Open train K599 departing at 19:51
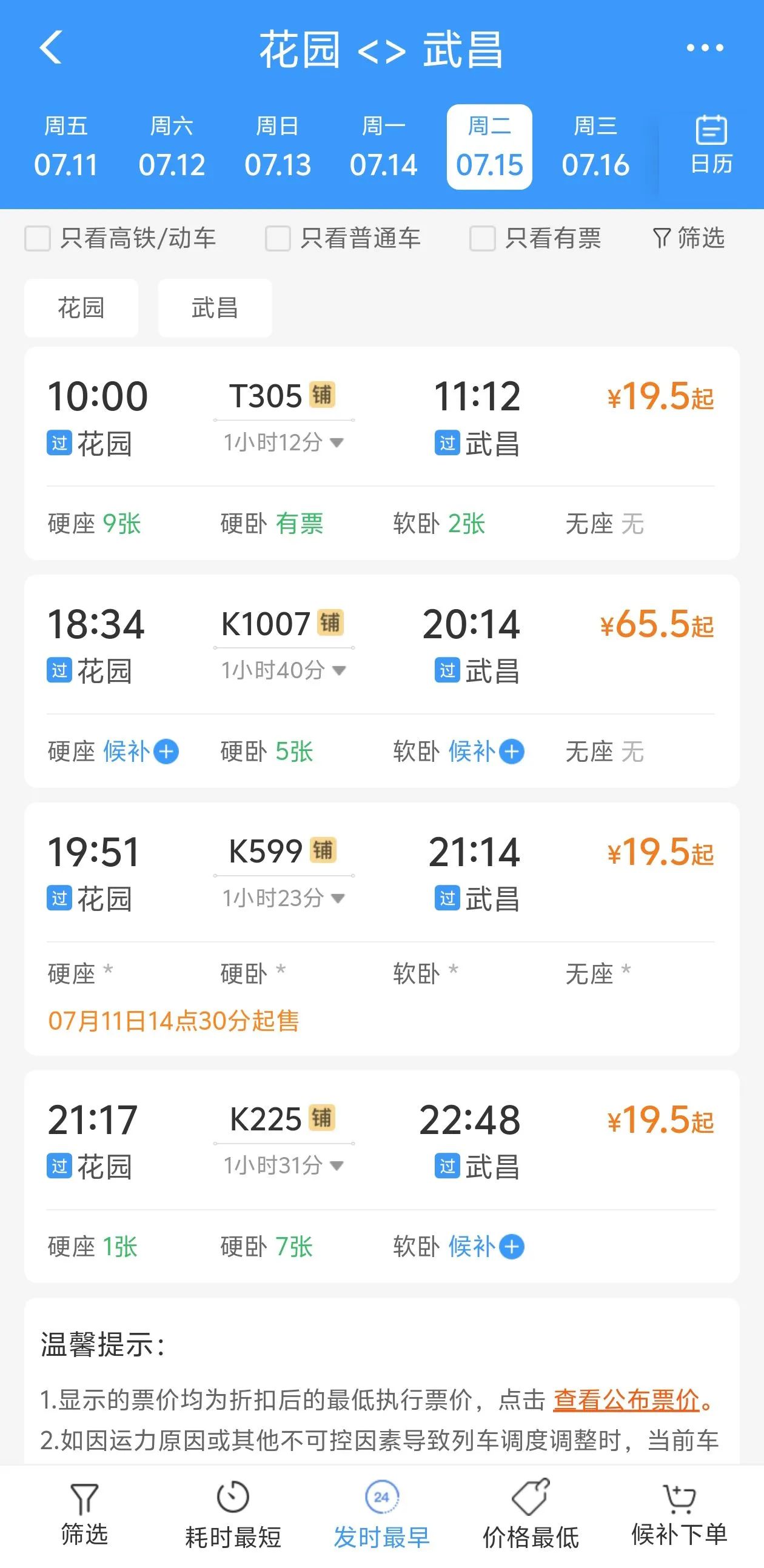Screen dimensions: 764x1568 tap(381, 875)
